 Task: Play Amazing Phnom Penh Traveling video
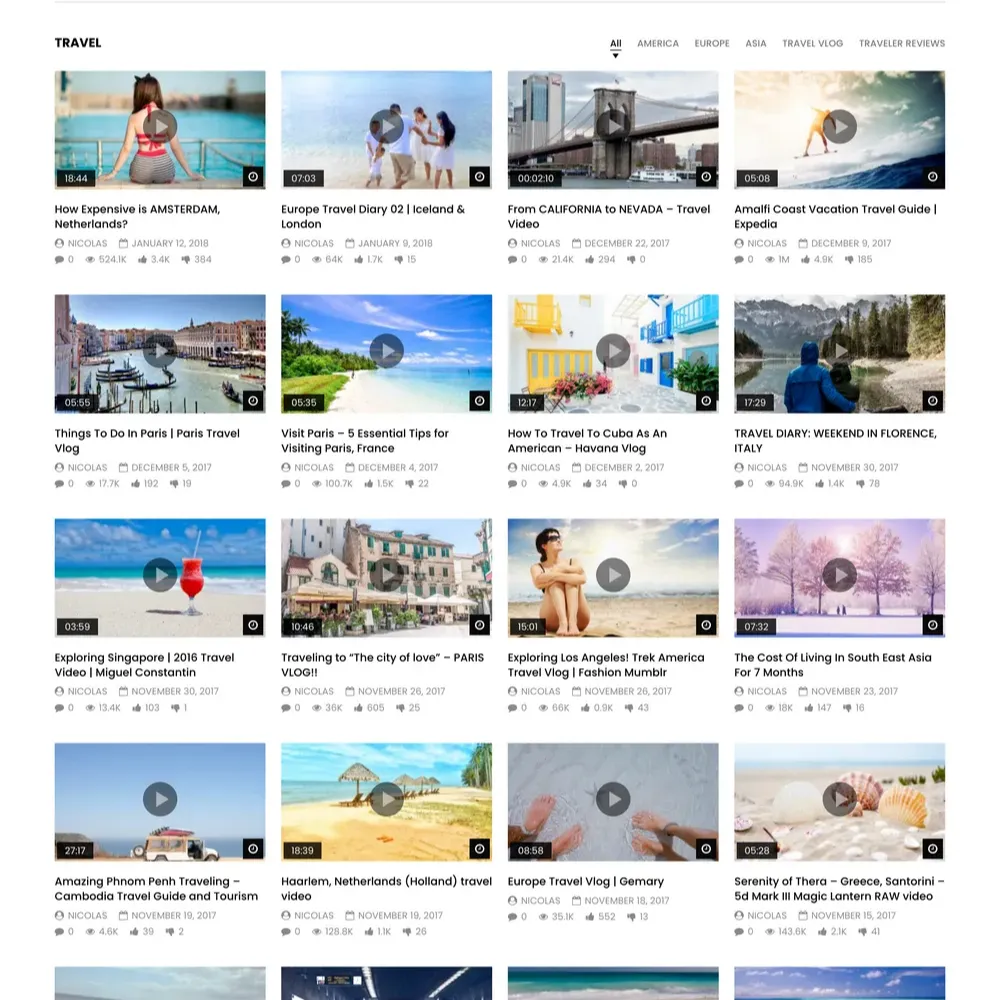point(160,798)
